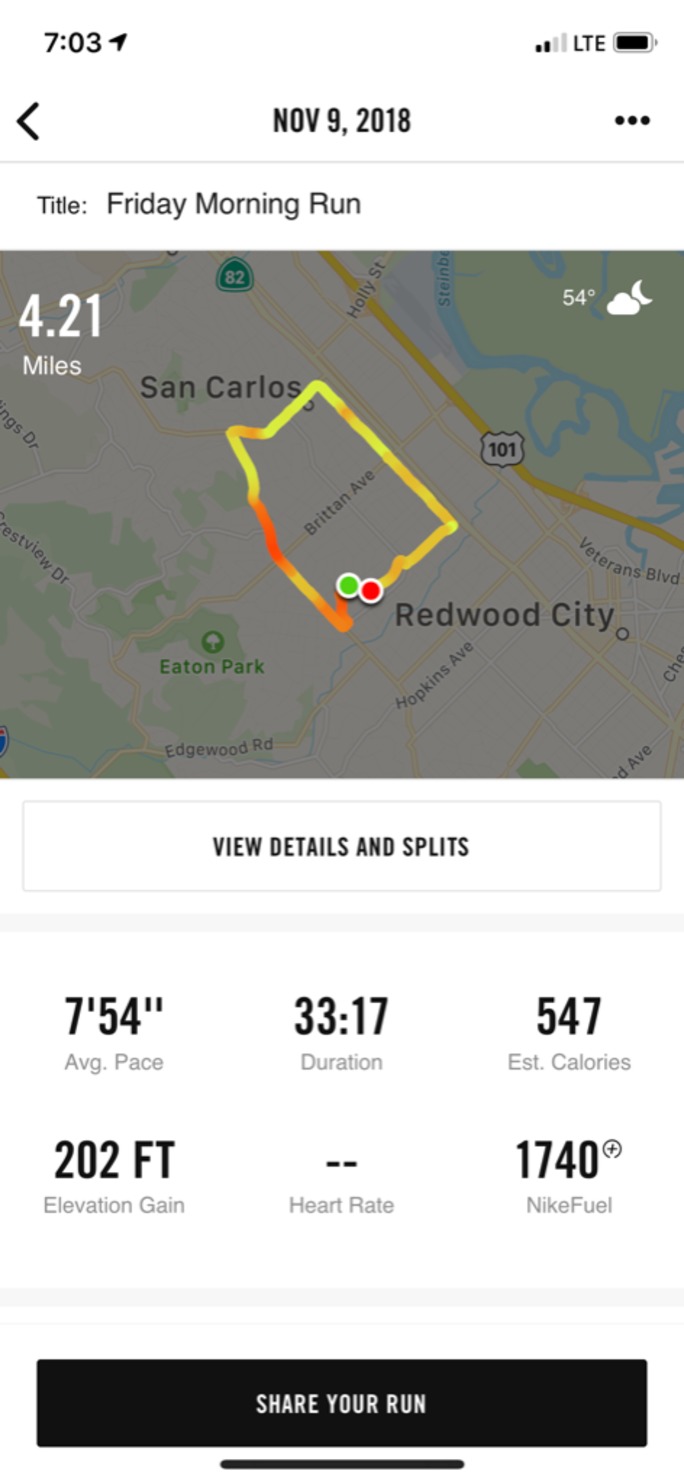View details and splits
This screenshot has width=684, height=1484.
[x=341, y=846]
